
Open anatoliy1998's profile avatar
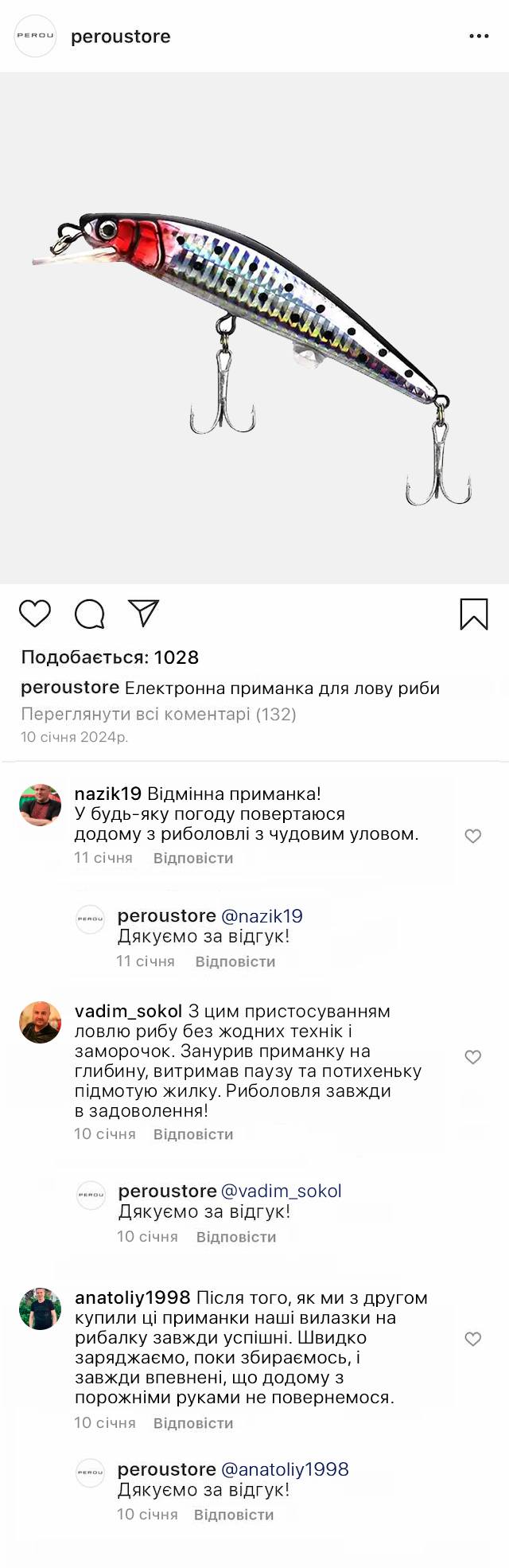pyautogui.click(x=40, y=1309)
